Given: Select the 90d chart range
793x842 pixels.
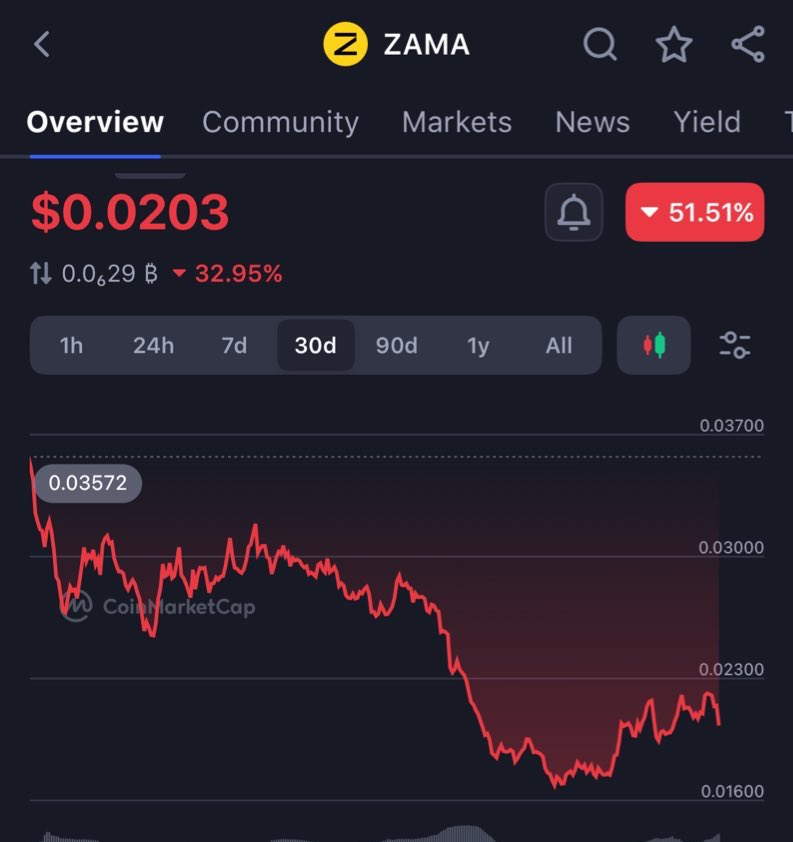Looking at the screenshot, I should (x=396, y=345).
